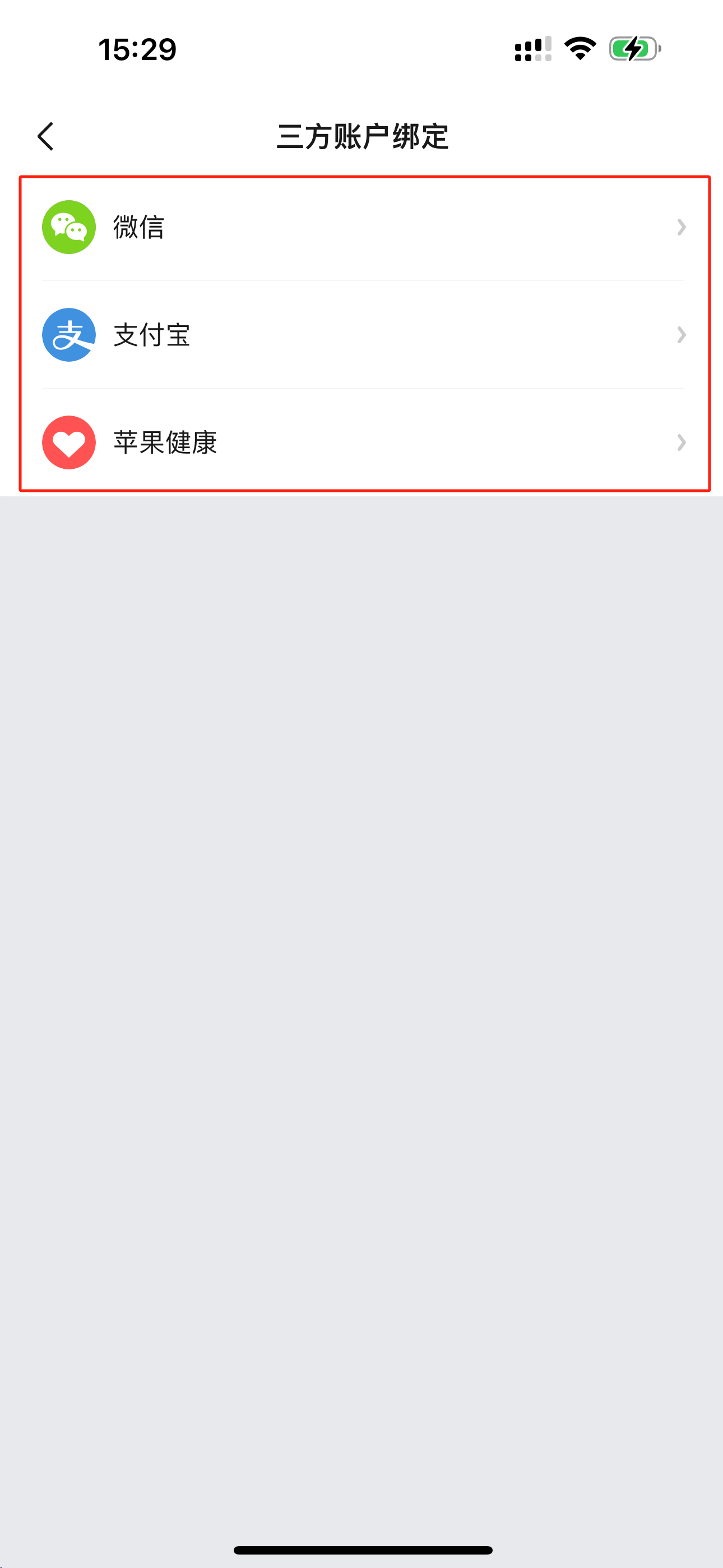Screen dimensions: 723x1568
Task: Tap the 三方账户绑定 title
Action: point(361,137)
